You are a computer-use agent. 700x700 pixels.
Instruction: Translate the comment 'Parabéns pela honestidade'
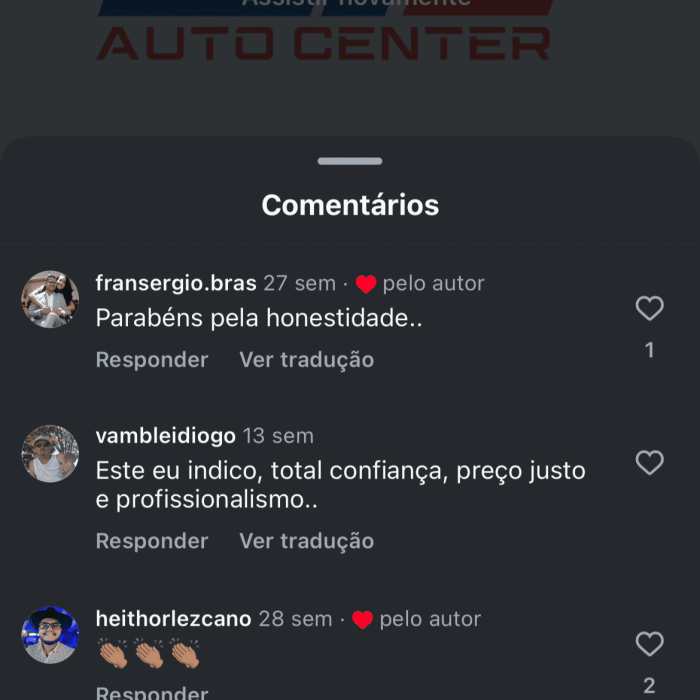(x=306, y=360)
